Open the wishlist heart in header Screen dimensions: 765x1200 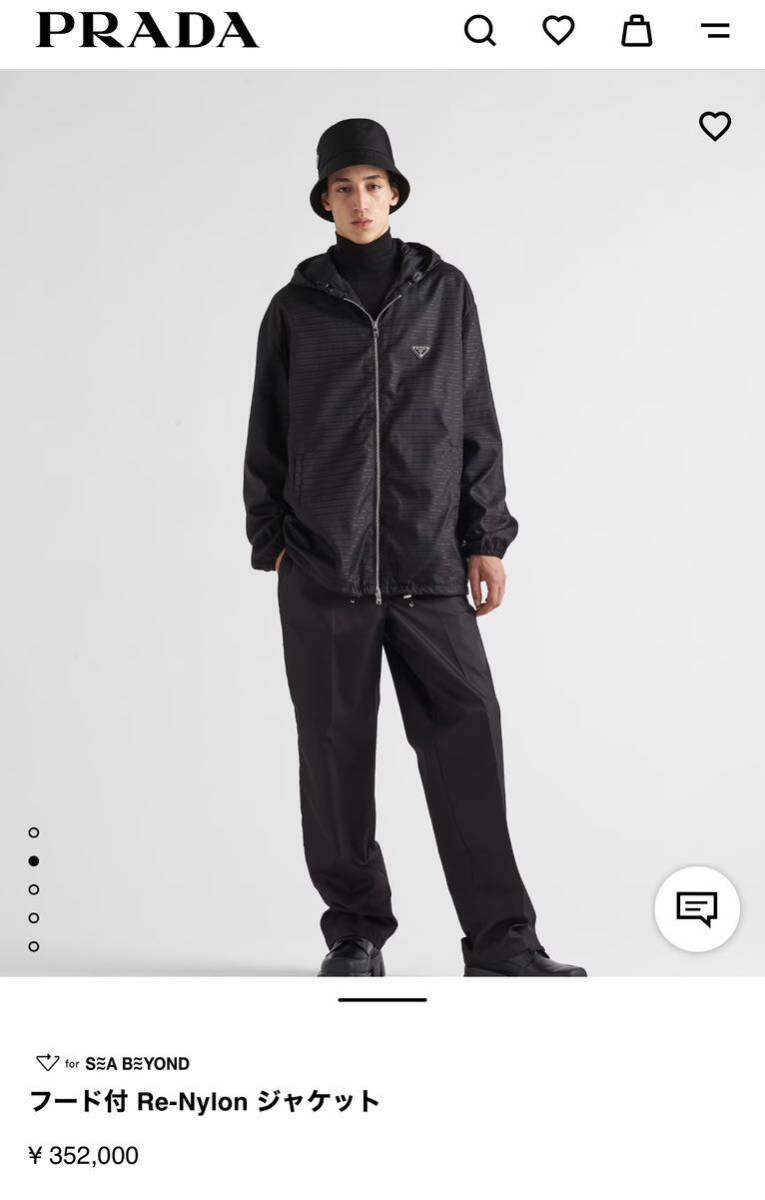tap(558, 31)
